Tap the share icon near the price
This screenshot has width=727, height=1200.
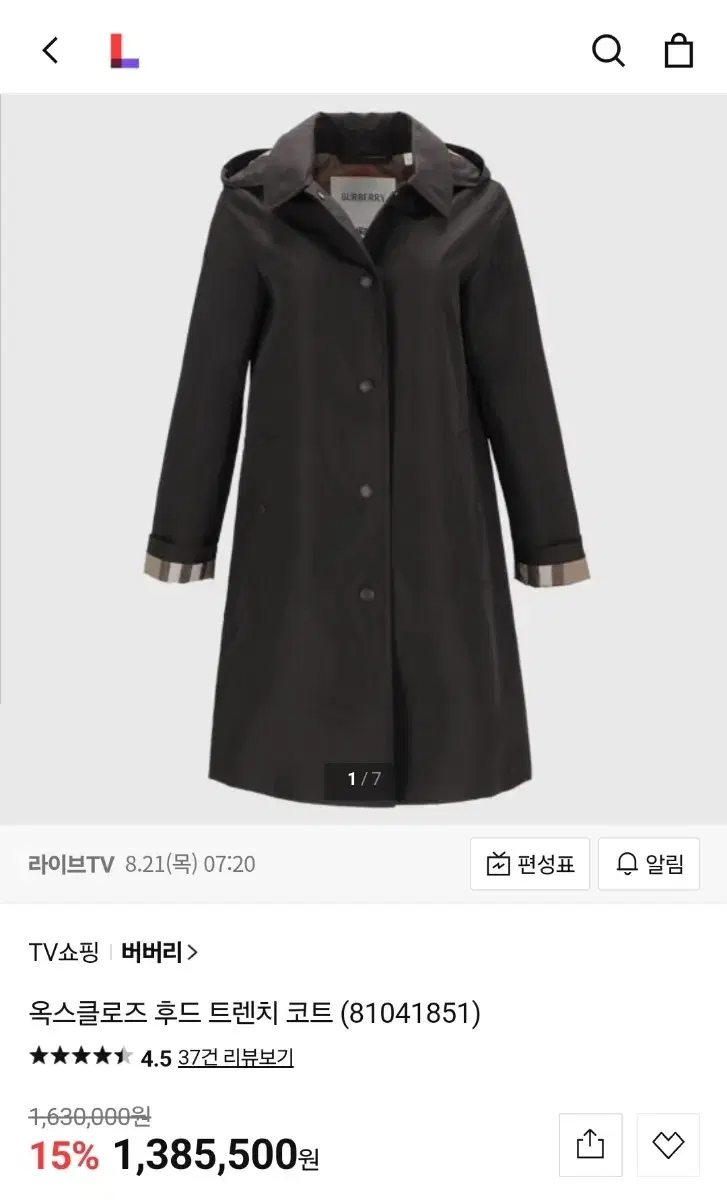pyautogui.click(x=590, y=1144)
